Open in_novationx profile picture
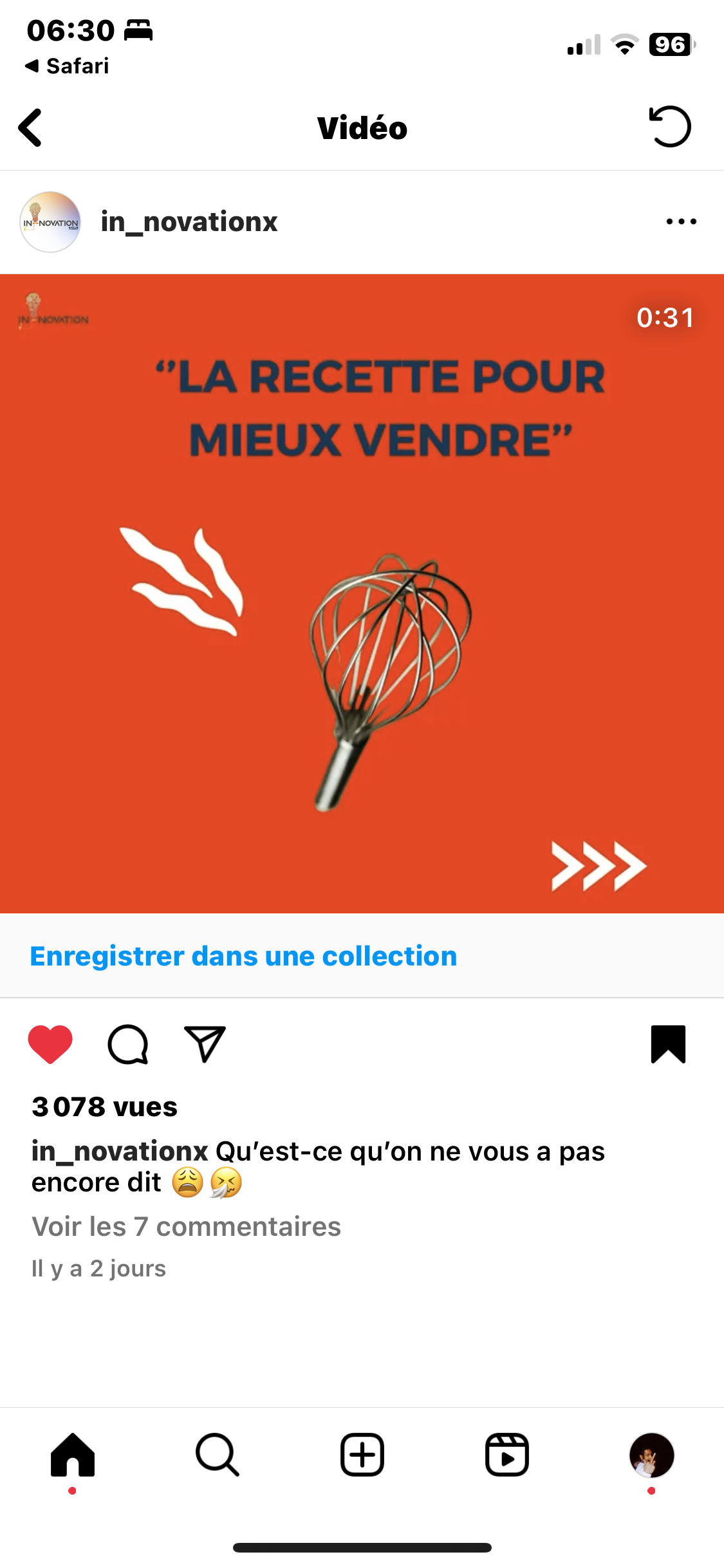This screenshot has width=724, height=1568. (50, 222)
